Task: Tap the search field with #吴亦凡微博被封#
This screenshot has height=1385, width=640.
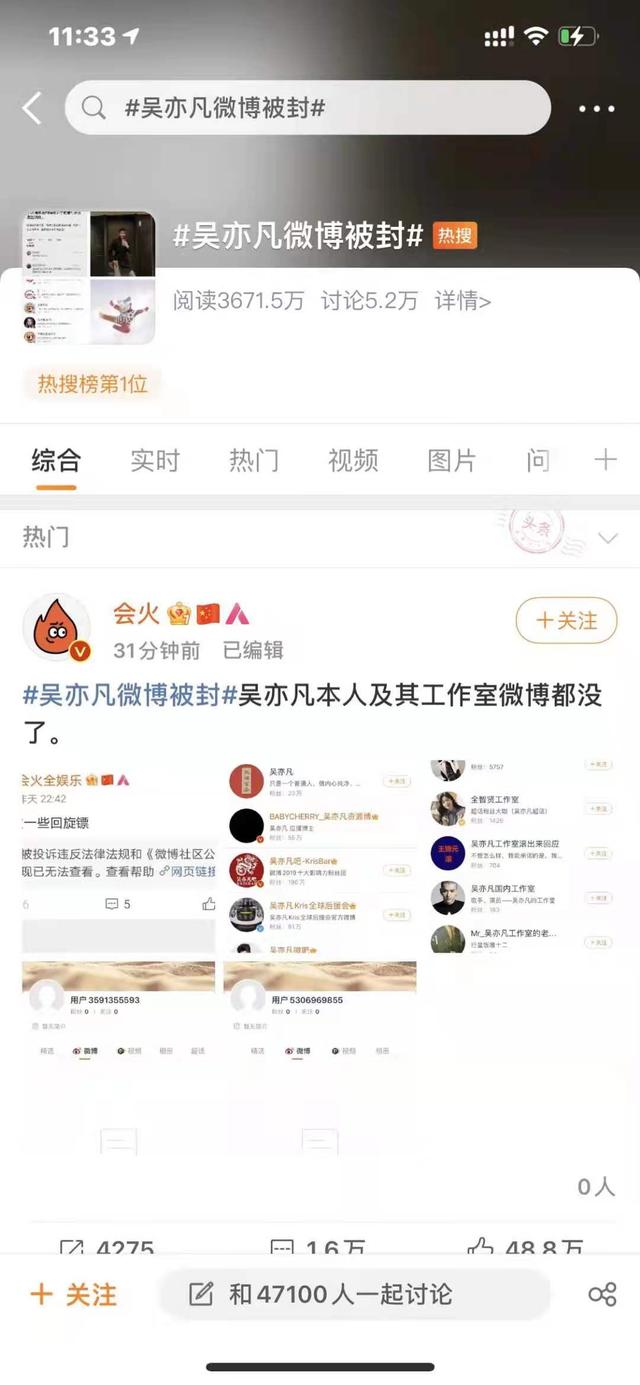Action: pos(308,108)
